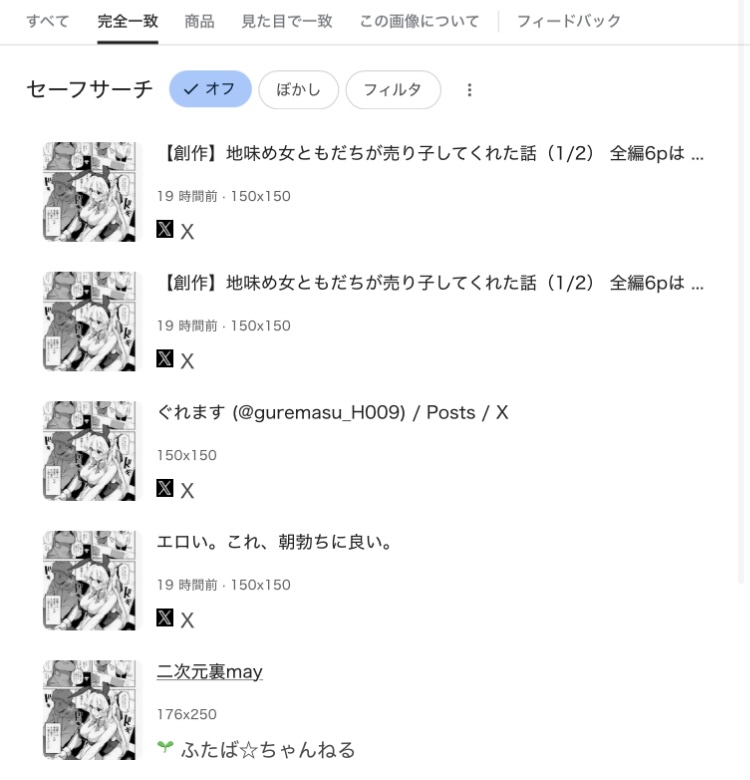Select the この画像について tab

tap(419, 21)
